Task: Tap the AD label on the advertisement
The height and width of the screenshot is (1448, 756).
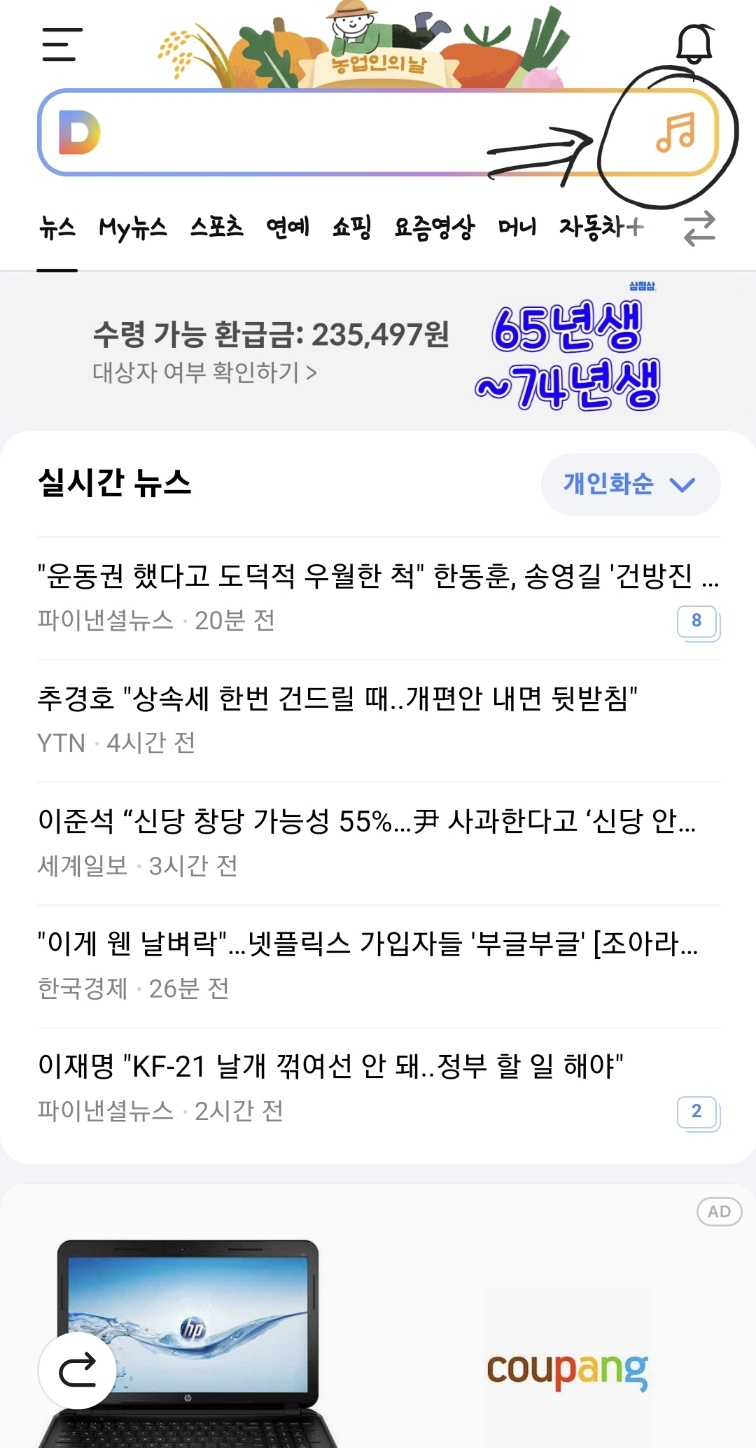Action: click(718, 1211)
